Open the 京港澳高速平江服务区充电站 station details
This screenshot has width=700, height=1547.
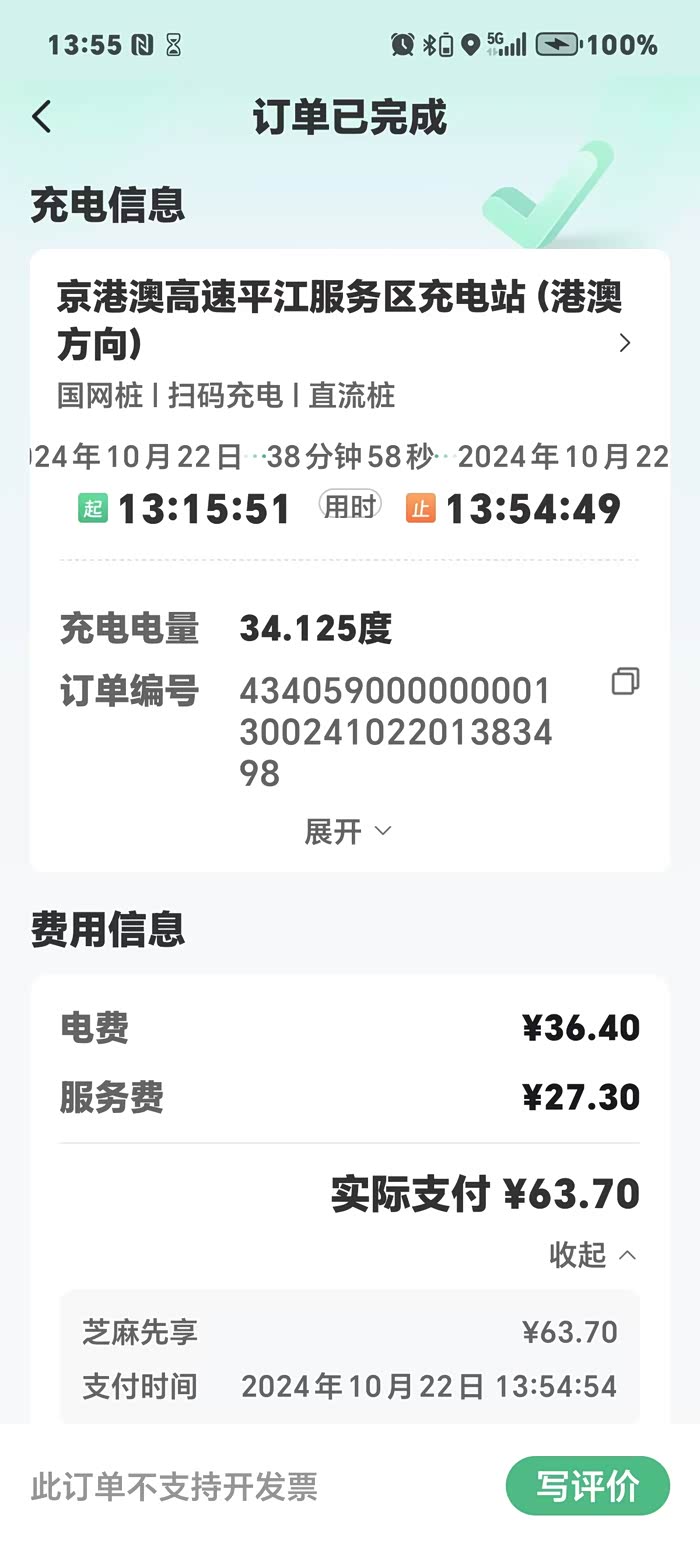click(x=624, y=343)
